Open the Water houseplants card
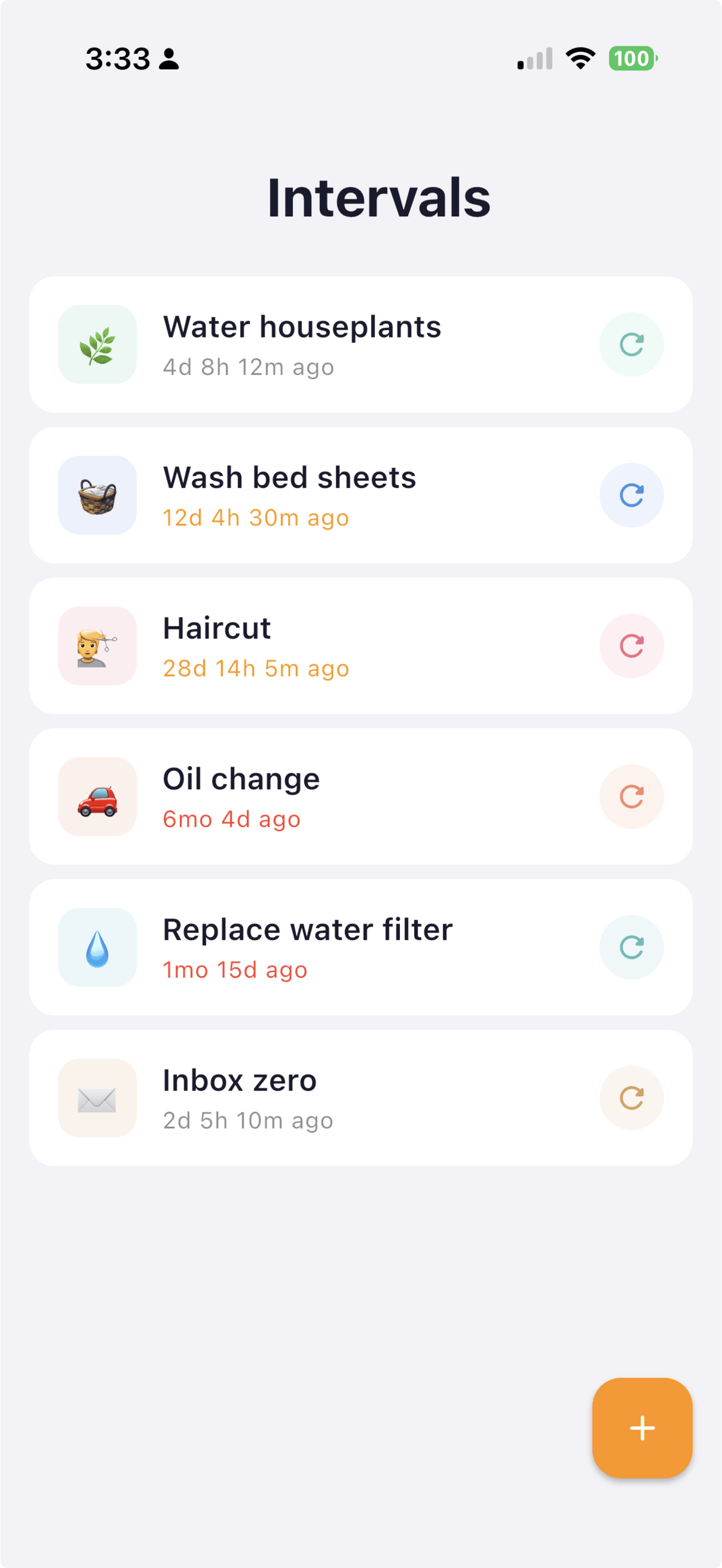This screenshot has height=1568, width=722. 361,344
